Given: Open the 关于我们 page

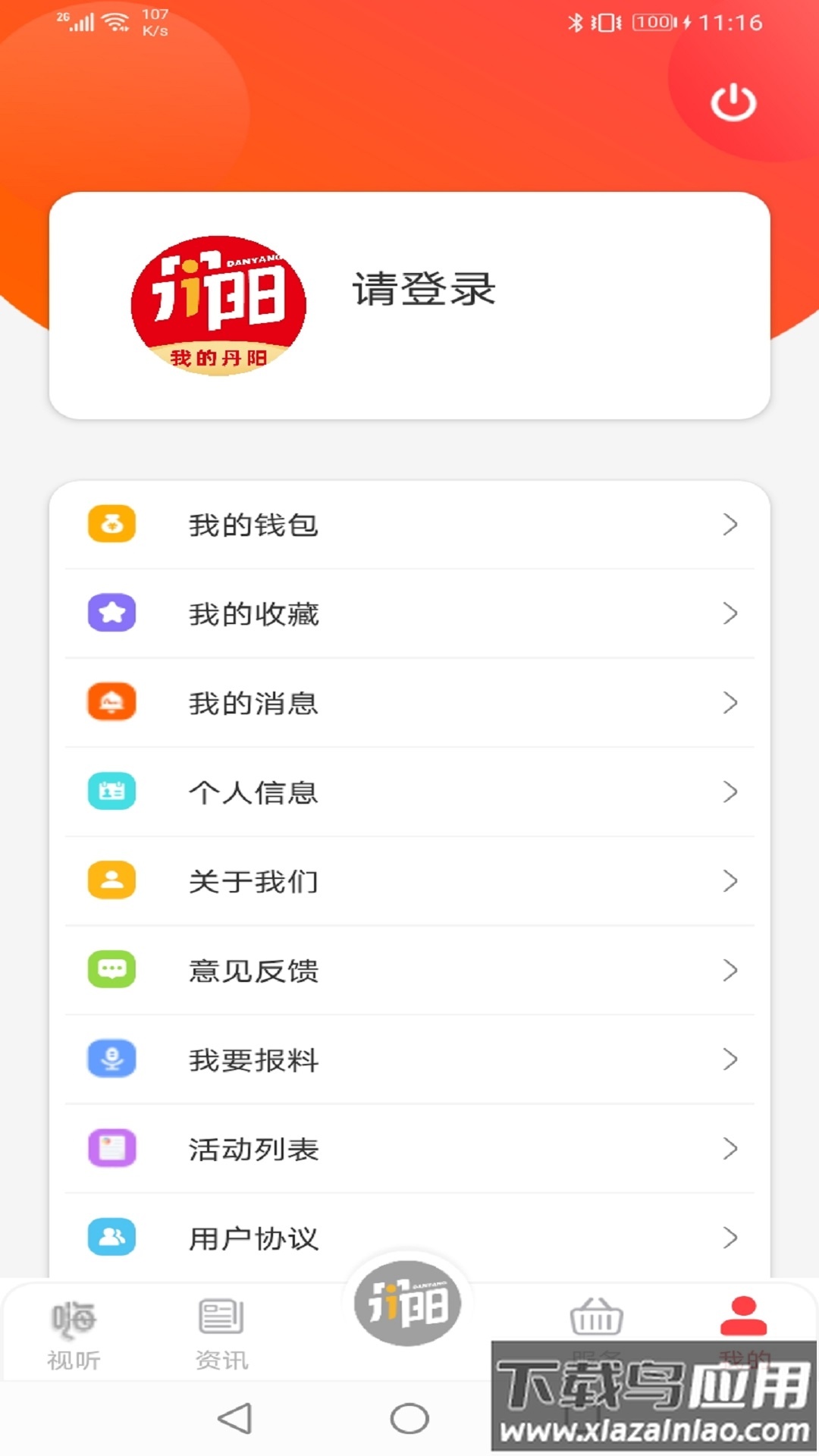Looking at the screenshot, I should pyautogui.click(x=253, y=881).
